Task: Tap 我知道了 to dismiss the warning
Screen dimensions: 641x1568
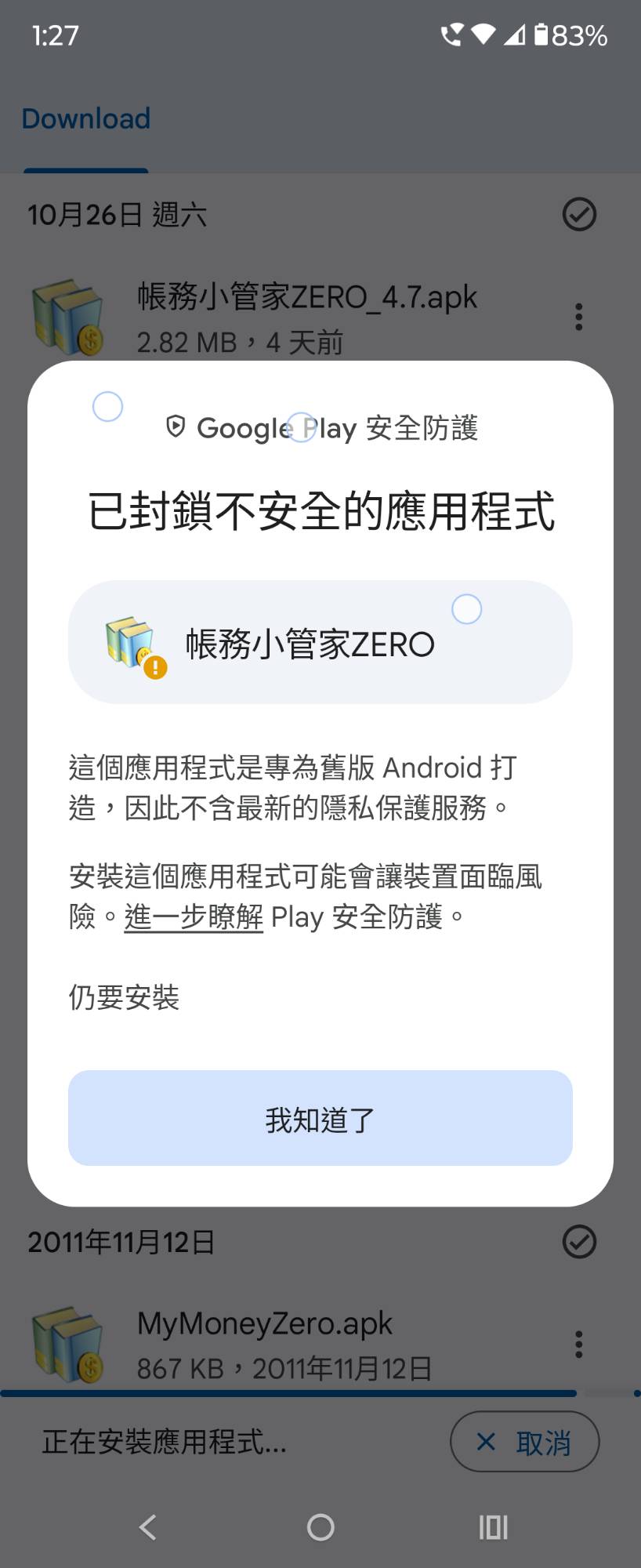Action: point(320,1118)
